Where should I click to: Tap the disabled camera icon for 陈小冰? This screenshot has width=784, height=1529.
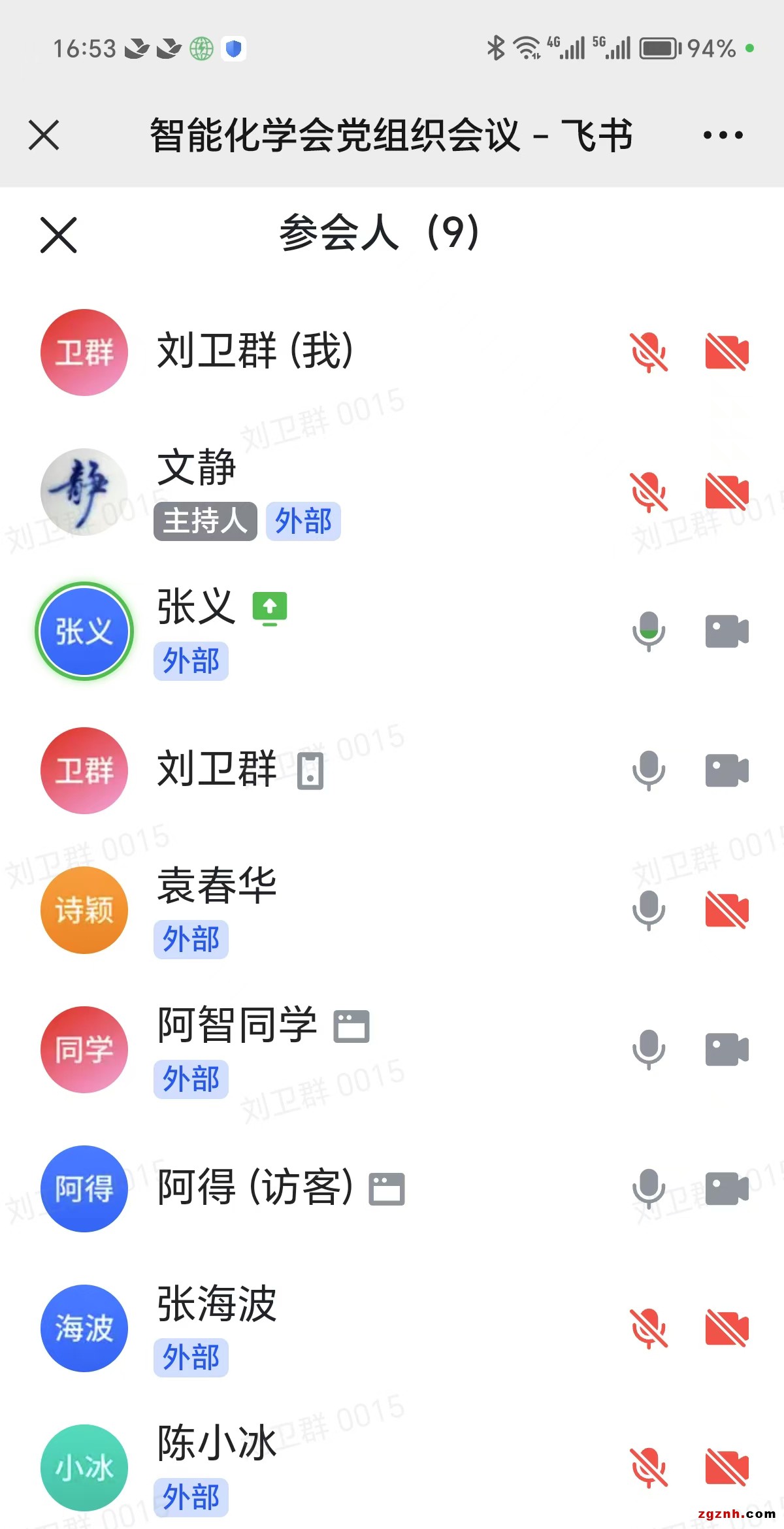point(727,1468)
